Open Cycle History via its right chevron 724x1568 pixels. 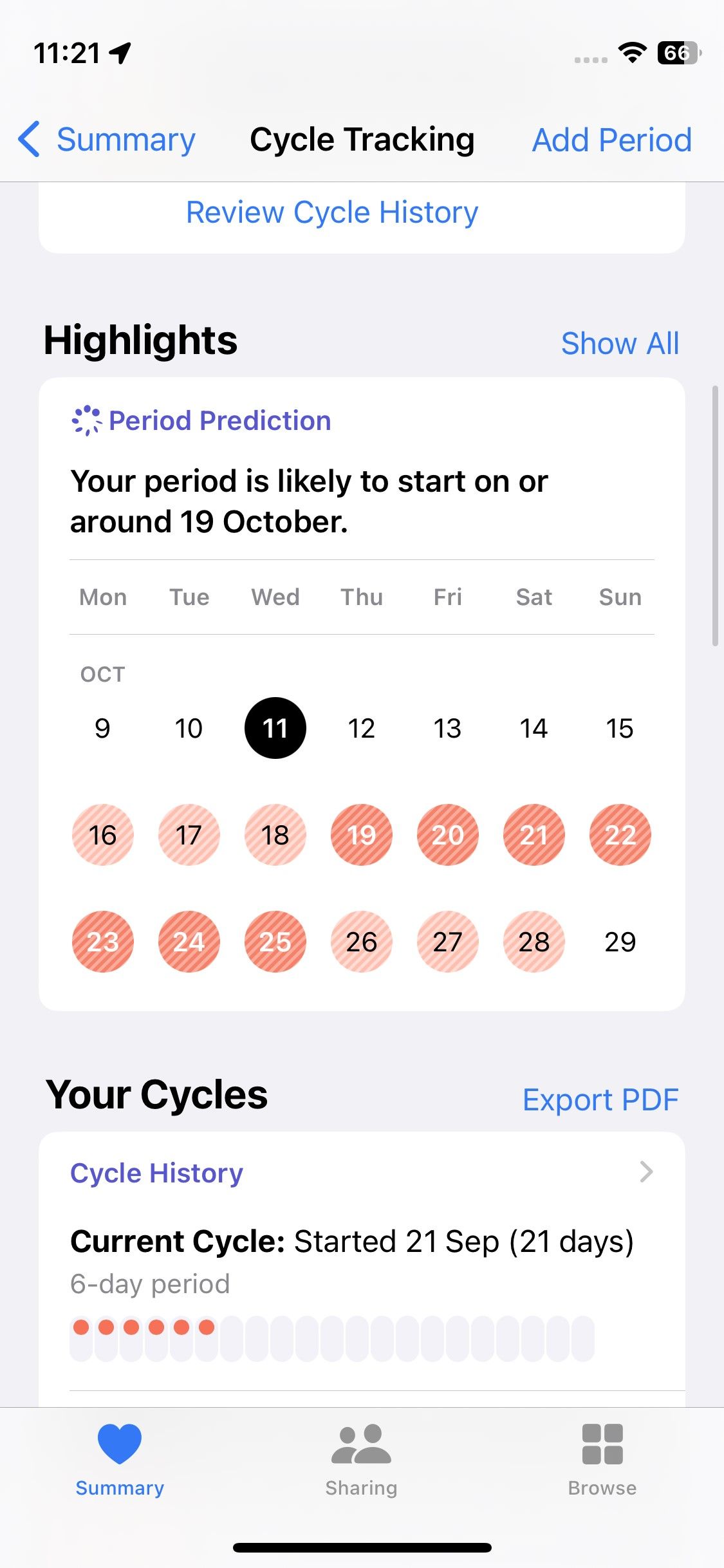[x=647, y=1172]
